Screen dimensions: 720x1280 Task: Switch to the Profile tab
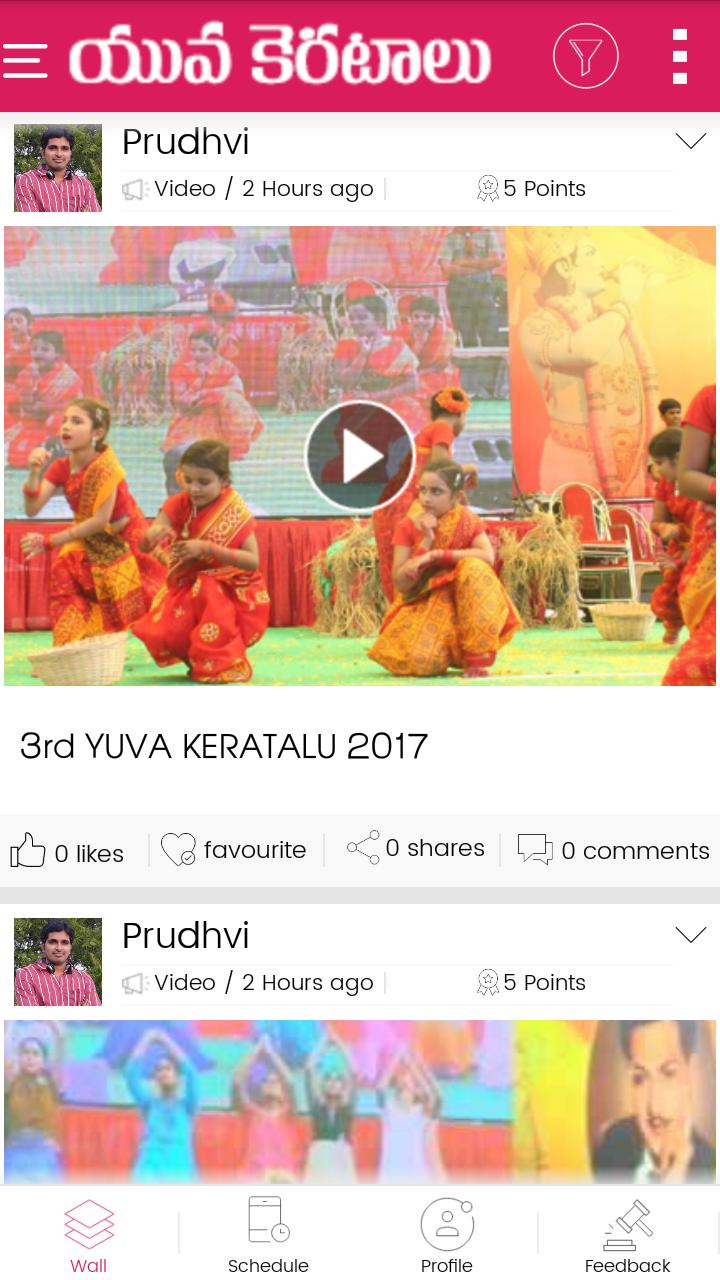[x=446, y=1235]
